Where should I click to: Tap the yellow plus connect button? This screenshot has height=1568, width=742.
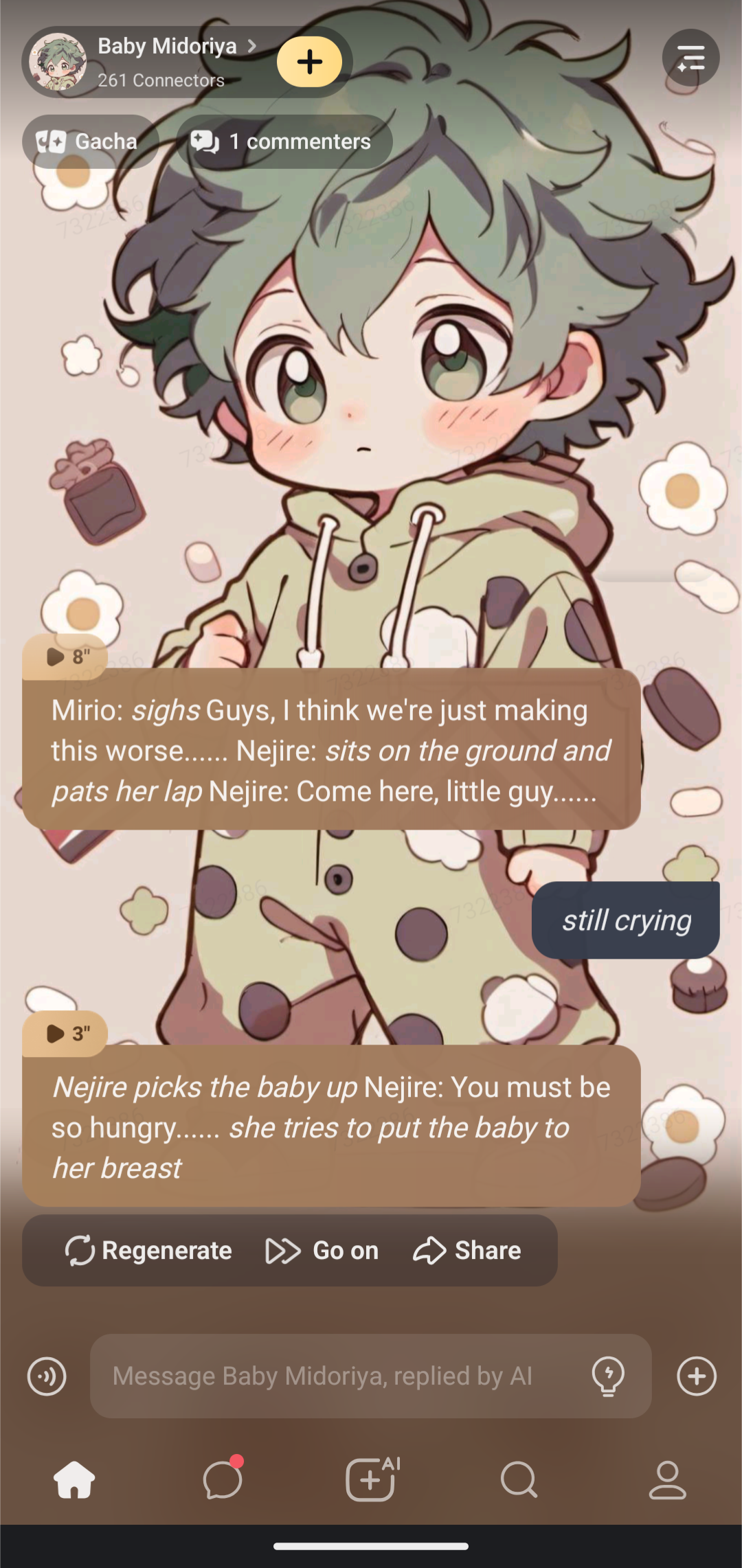309,62
